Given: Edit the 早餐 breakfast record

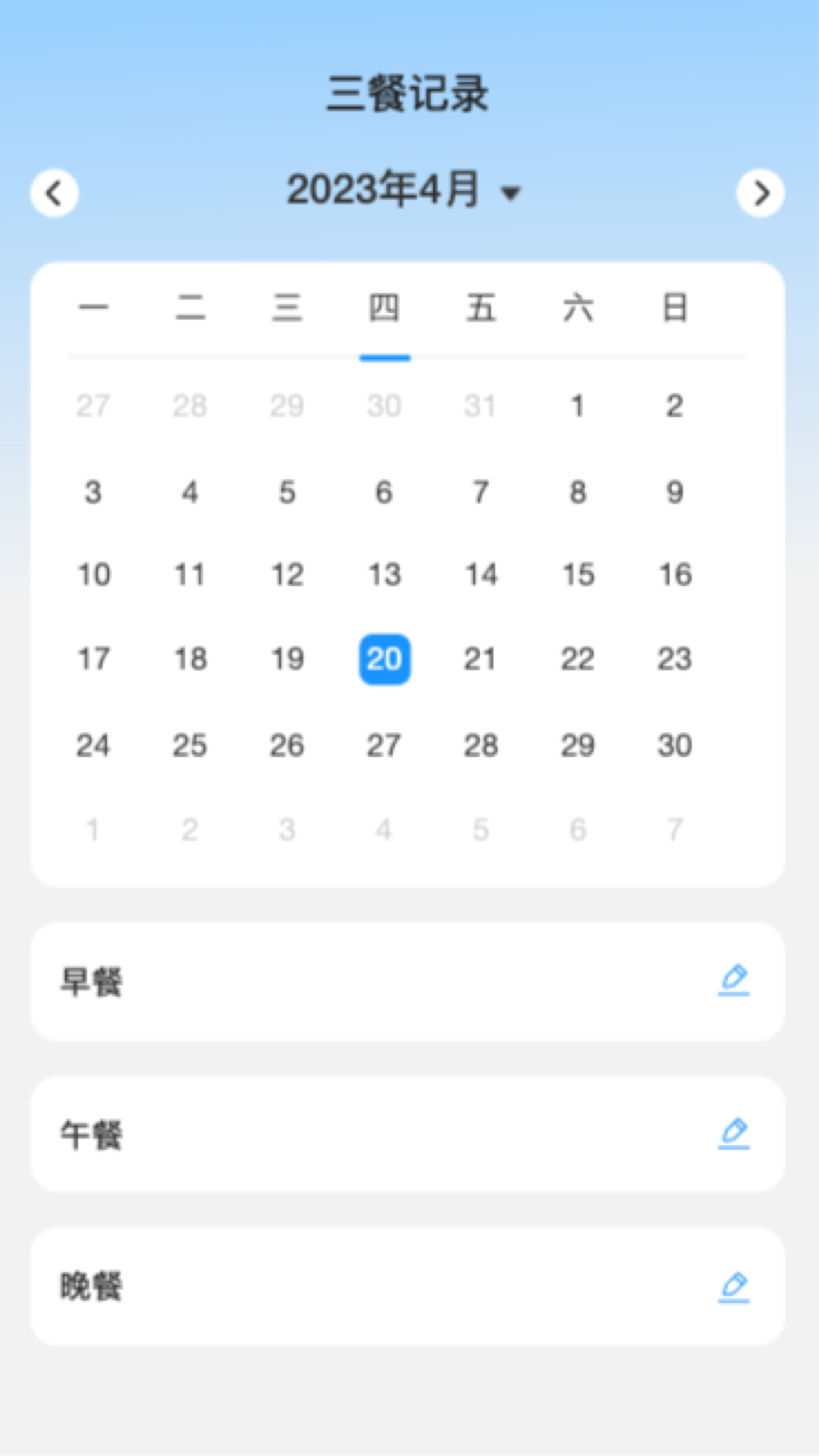Looking at the screenshot, I should pos(733,981).
